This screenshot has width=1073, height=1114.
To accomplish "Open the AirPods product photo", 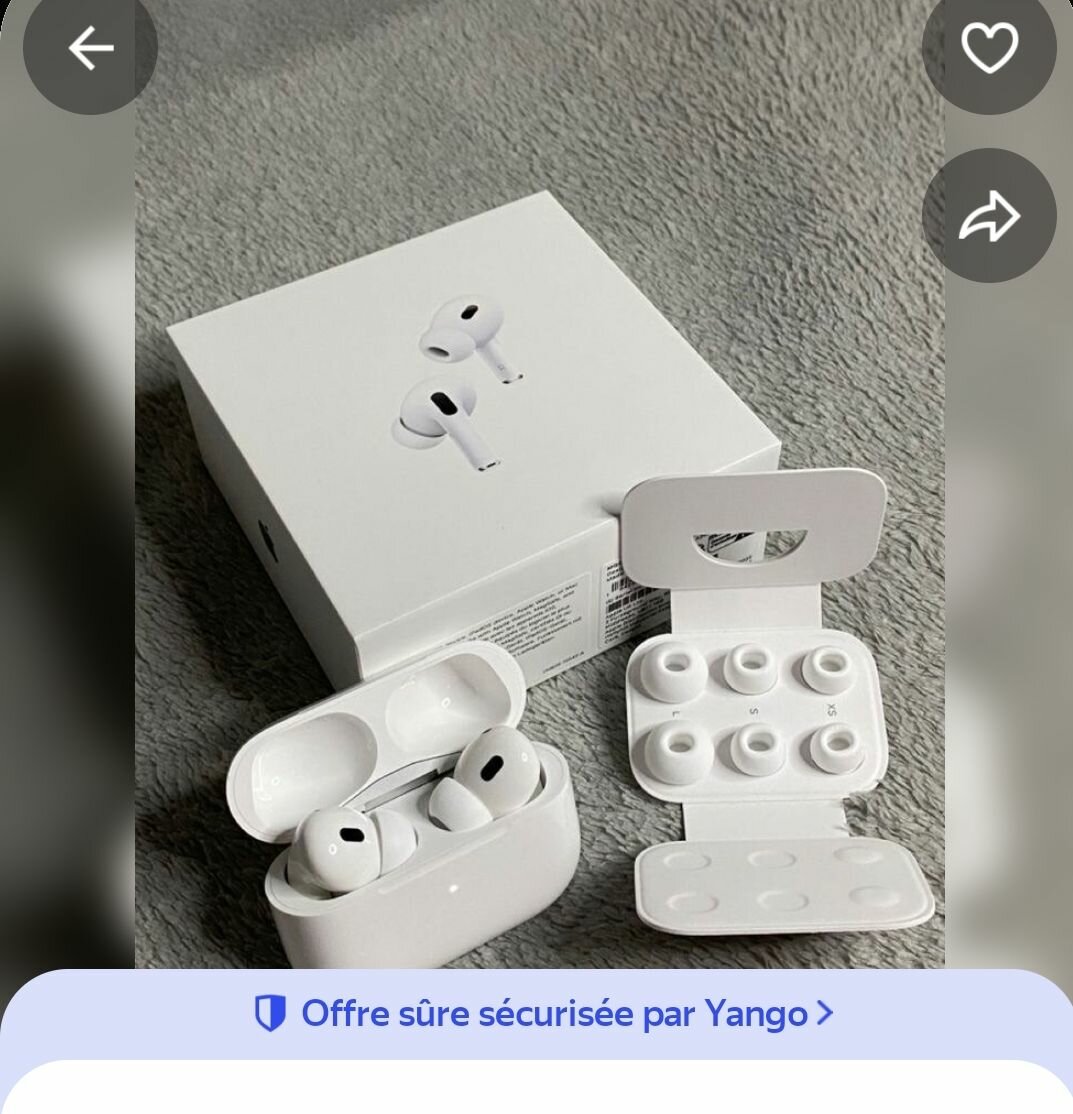I will point(540,560).
